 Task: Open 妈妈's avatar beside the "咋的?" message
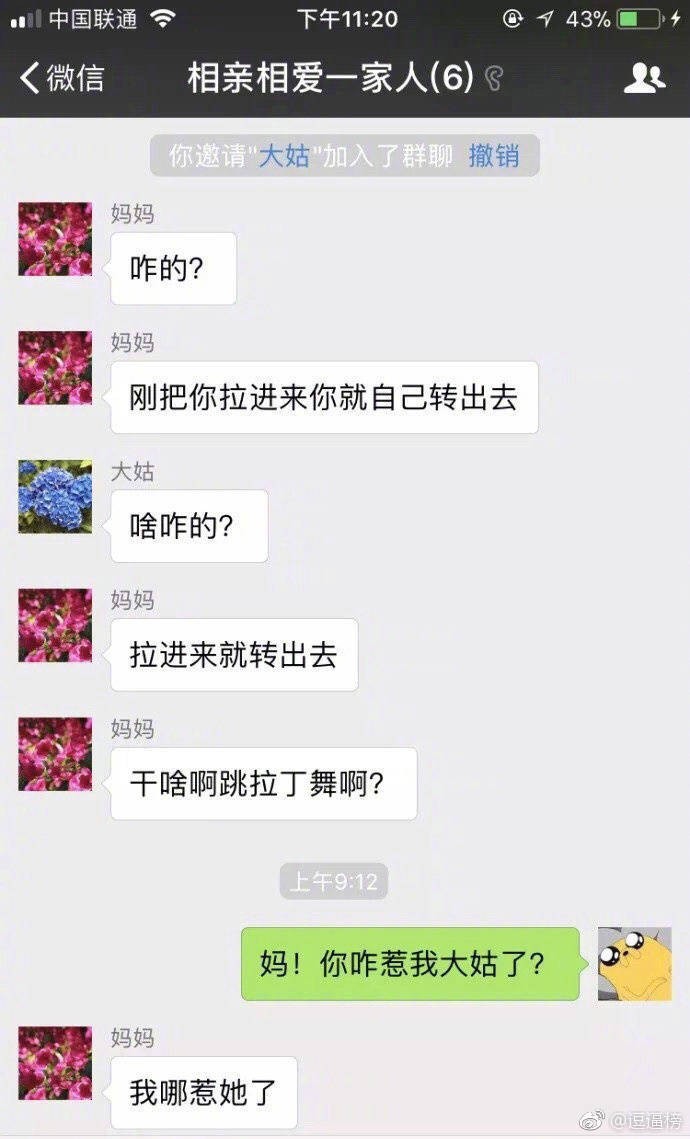pyautogui.click(x=55, y=239)
